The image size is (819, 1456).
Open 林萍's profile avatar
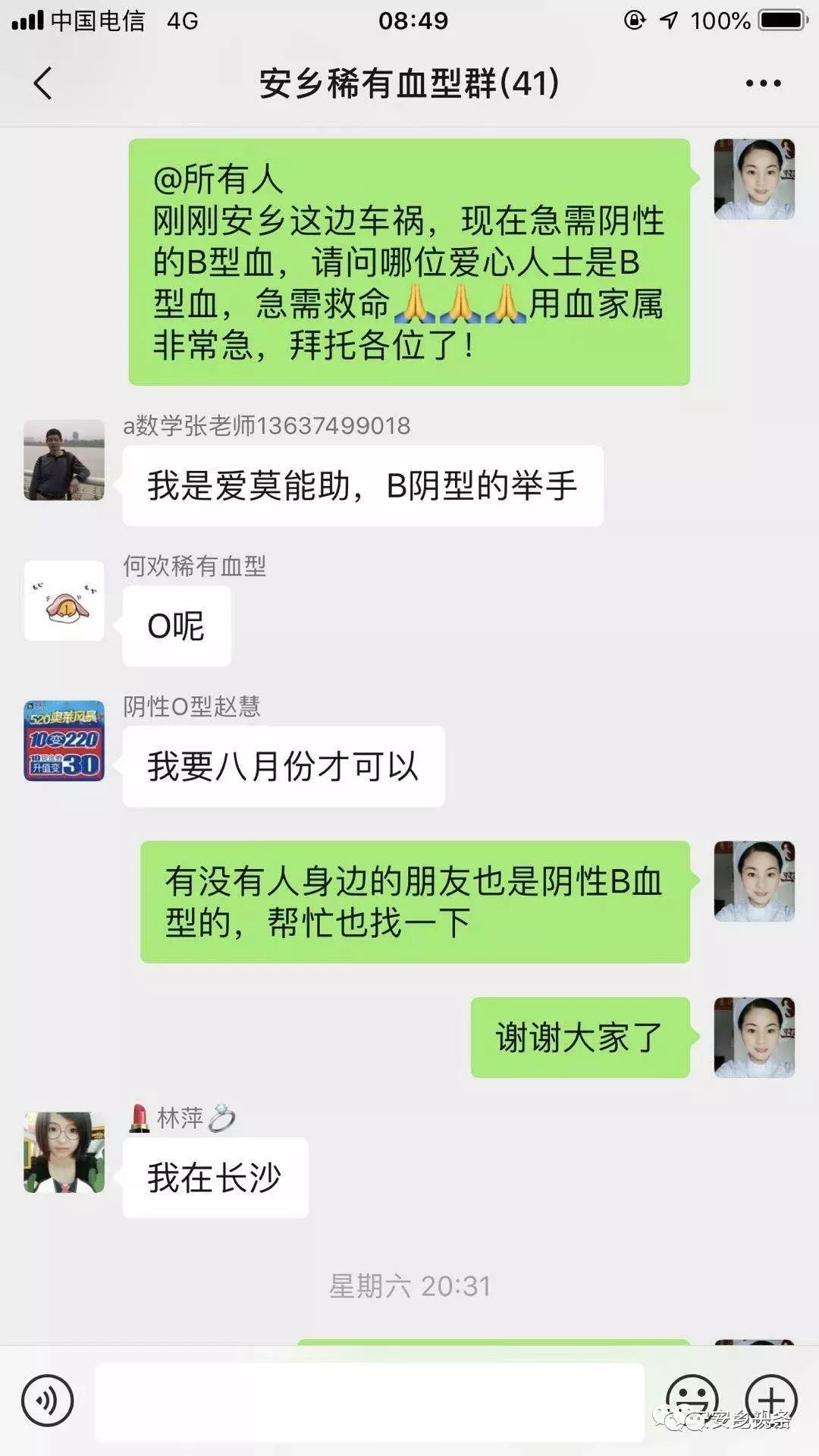tap(64, 1152)
